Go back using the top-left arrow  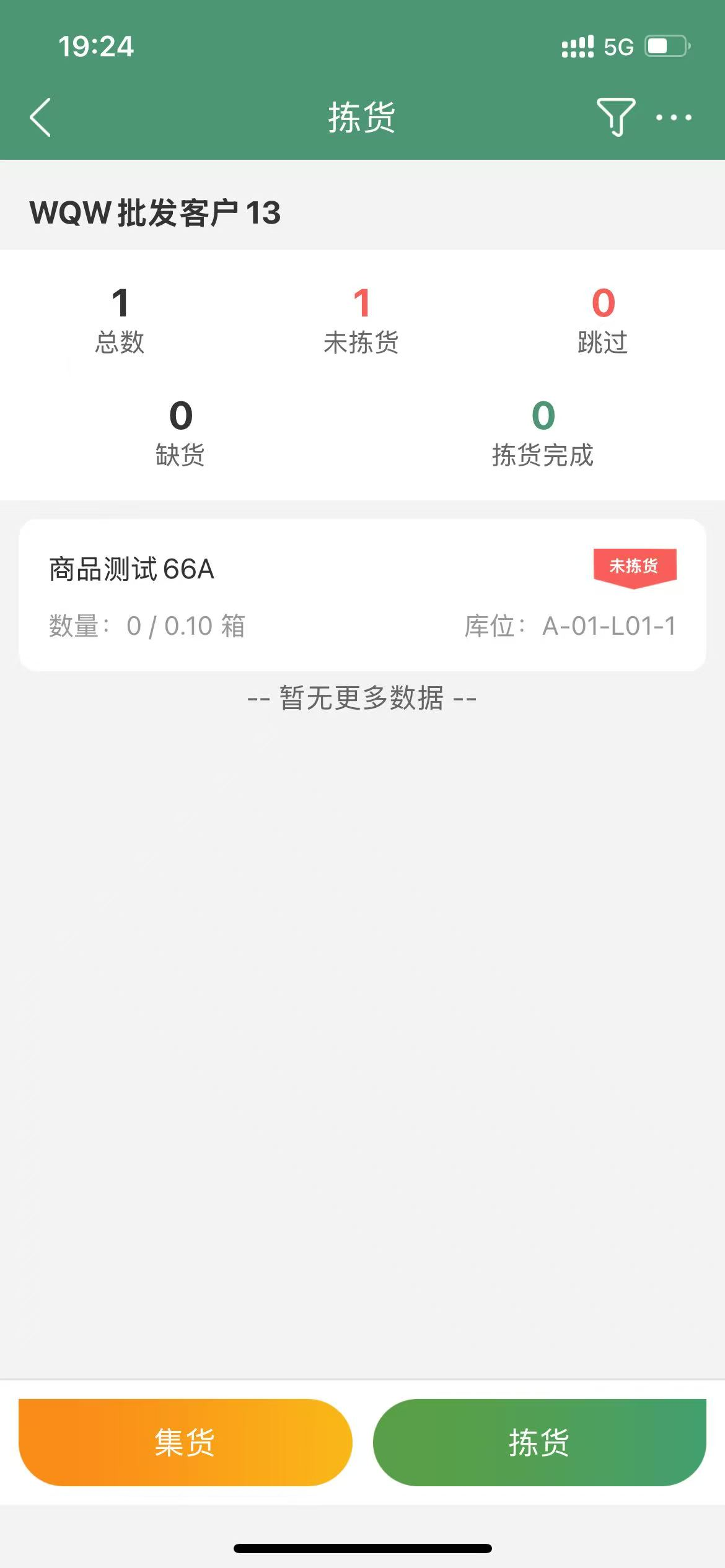click(40, 117)
